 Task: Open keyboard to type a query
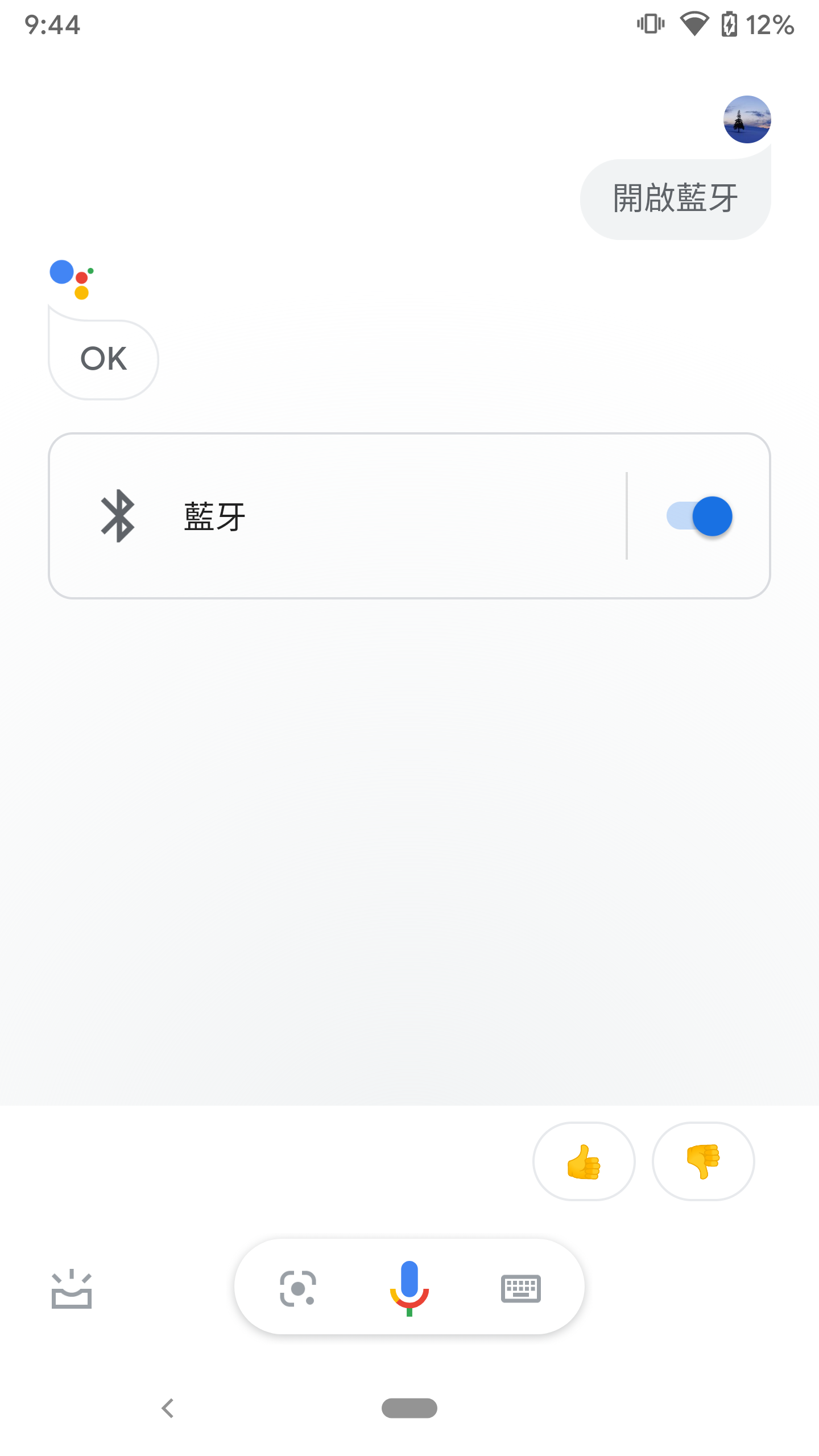pos(520,1288)
